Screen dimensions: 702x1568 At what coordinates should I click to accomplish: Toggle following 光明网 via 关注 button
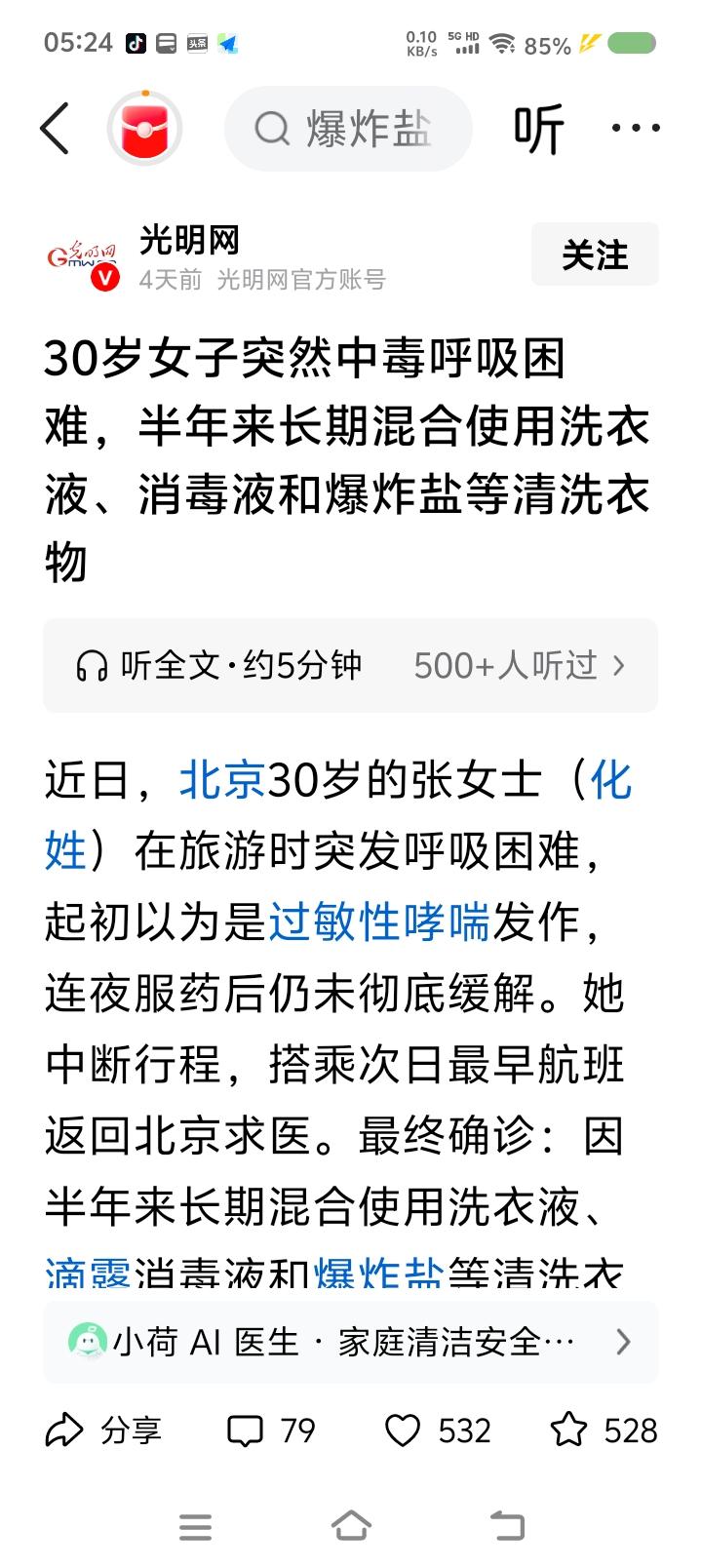pyautogui.click(x=595, y=255)
